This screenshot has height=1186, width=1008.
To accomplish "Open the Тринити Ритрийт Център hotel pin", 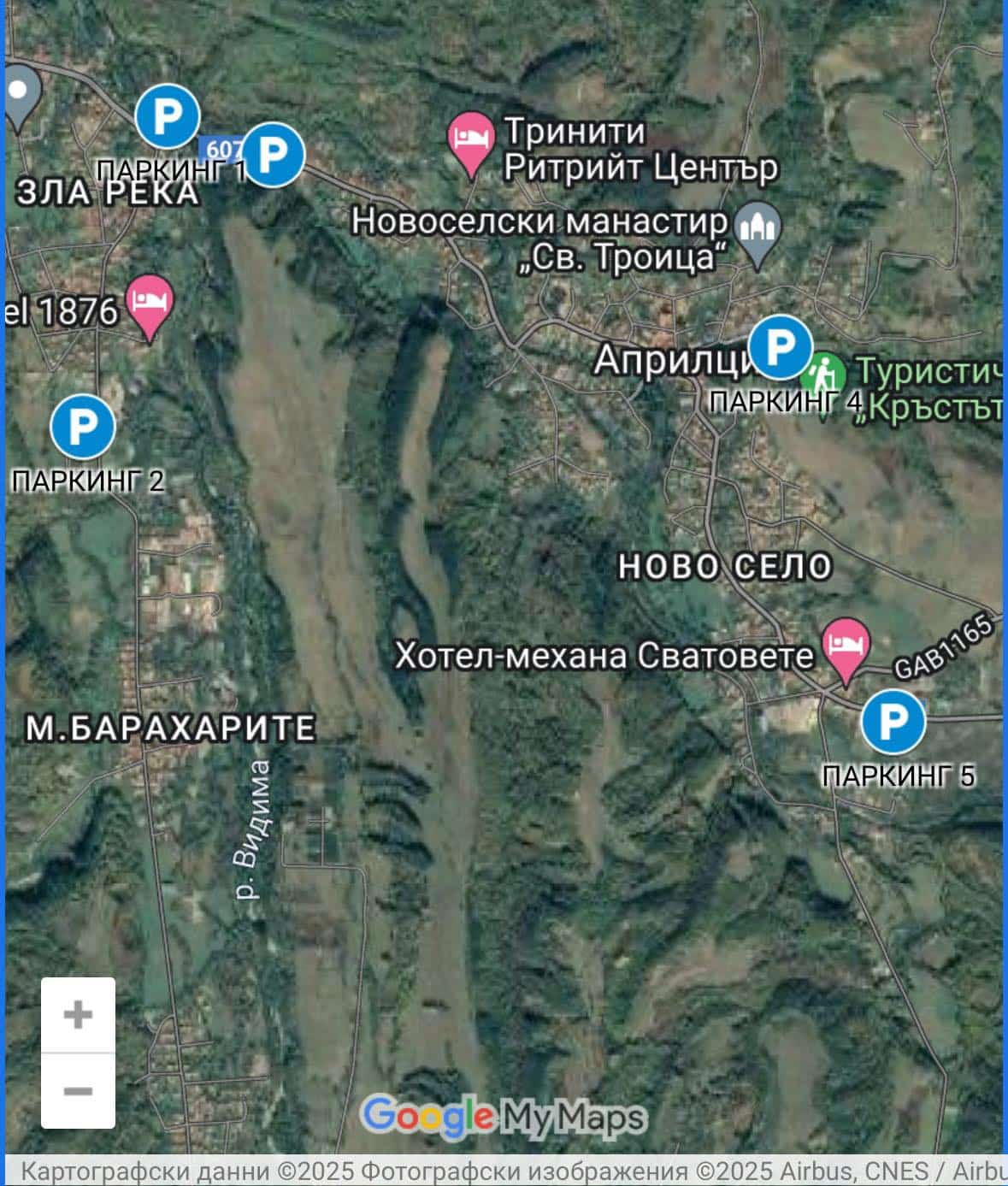I will (x=471, y=140).
